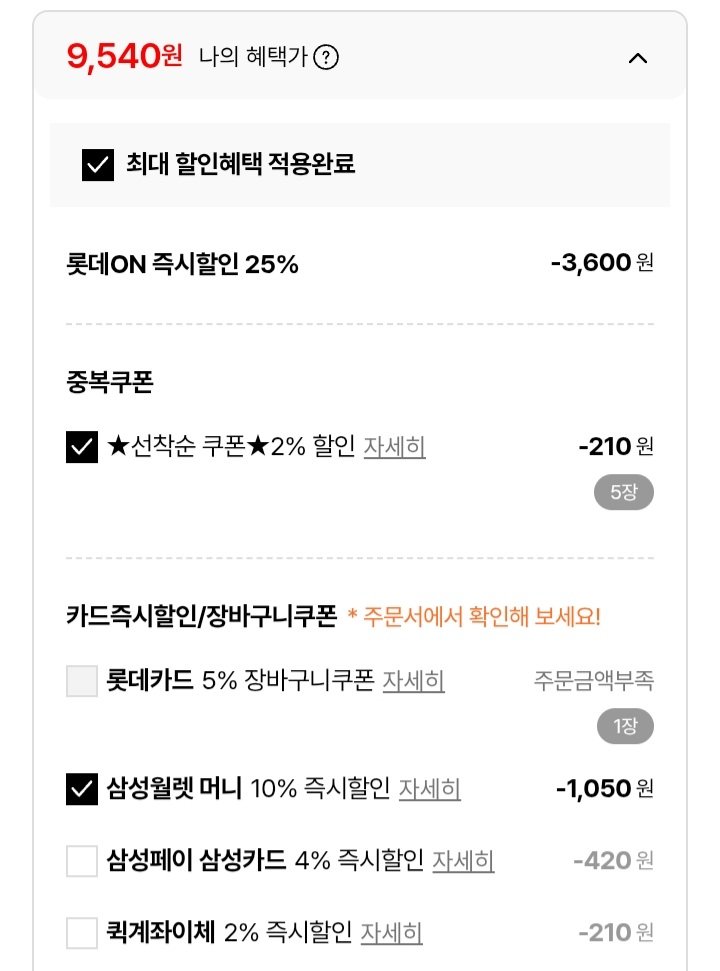Collapse the benefit price panel with chevron
Image resolution: width=720 pixels, height=971 pixels.
pos(639,58)
